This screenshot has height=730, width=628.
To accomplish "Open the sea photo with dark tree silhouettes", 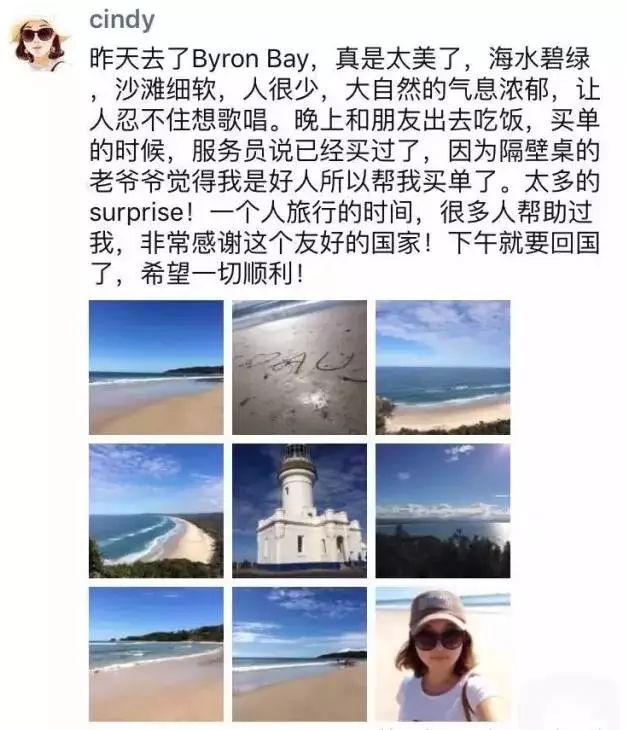I will tap(442, 510).
